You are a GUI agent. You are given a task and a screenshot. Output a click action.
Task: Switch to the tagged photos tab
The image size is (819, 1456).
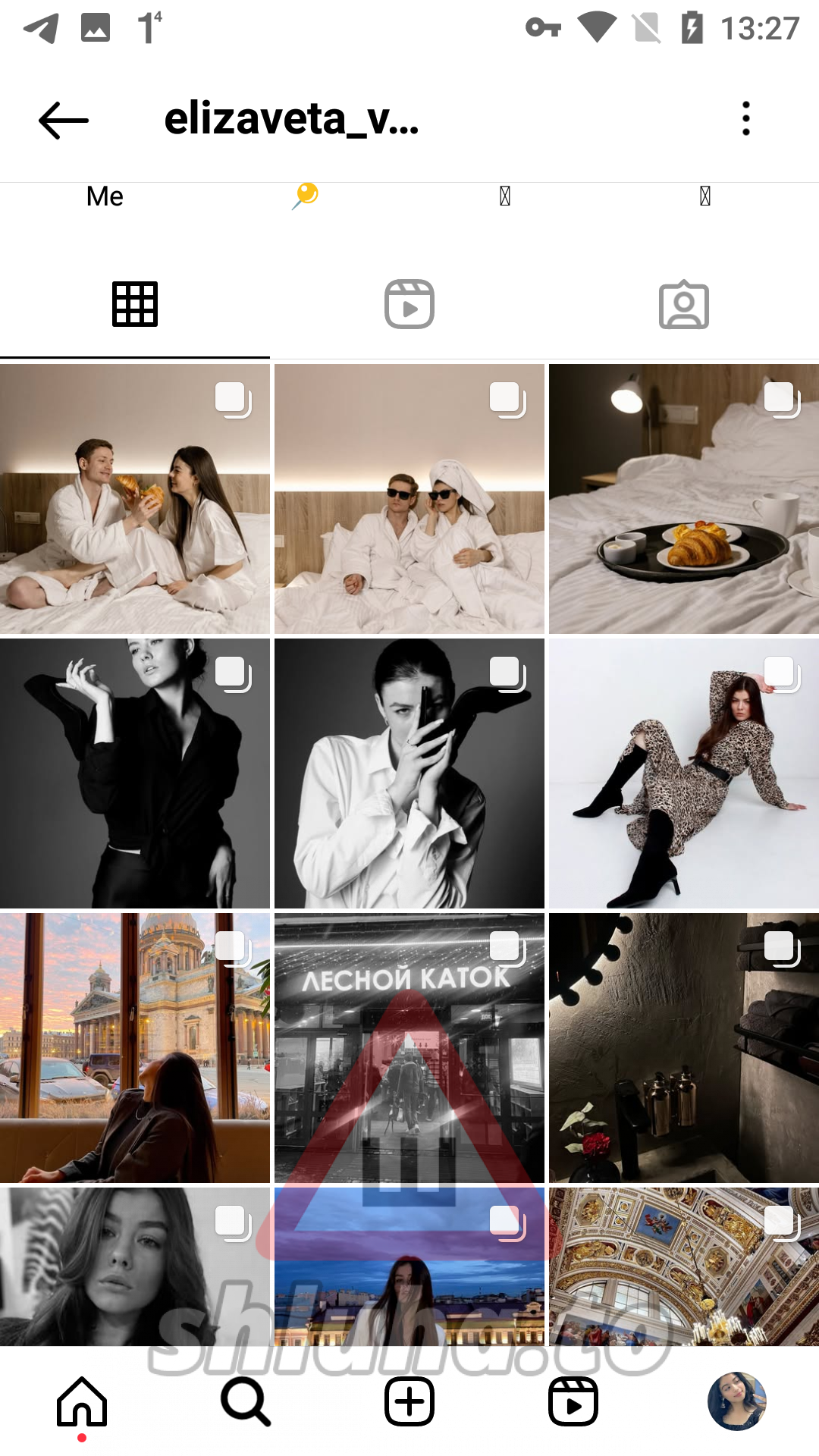(x=683, y=305)
